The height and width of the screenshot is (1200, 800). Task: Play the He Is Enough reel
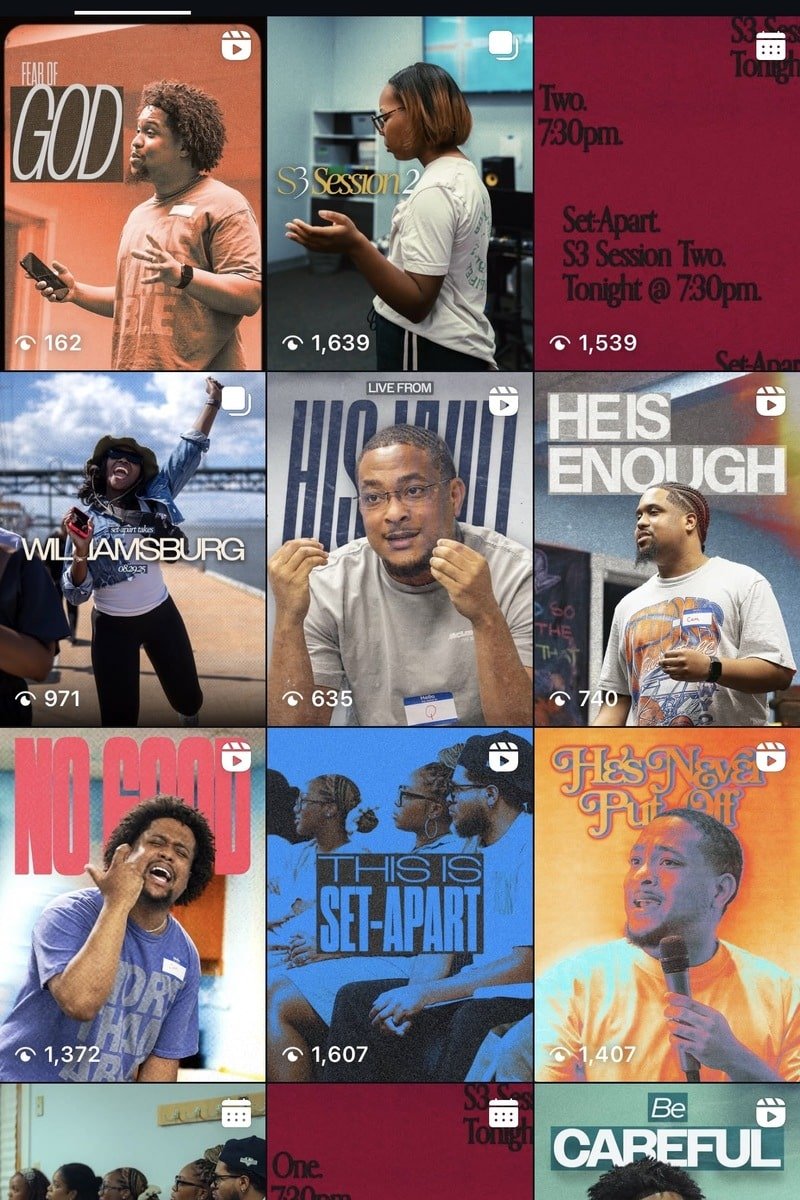[667, 550]
